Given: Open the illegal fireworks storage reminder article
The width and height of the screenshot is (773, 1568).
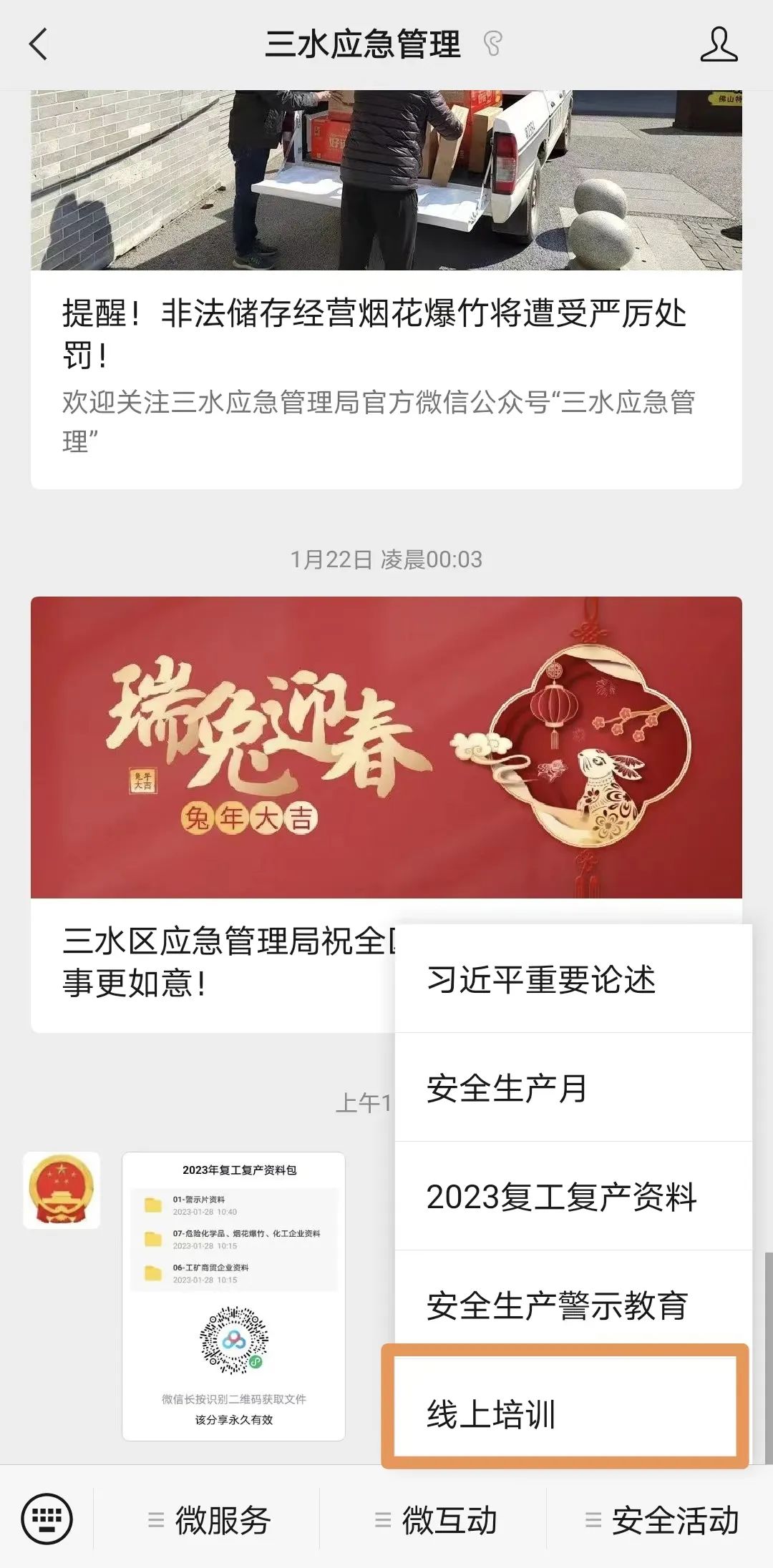Looking at the screenshot, I should click(x=386, y=290).
